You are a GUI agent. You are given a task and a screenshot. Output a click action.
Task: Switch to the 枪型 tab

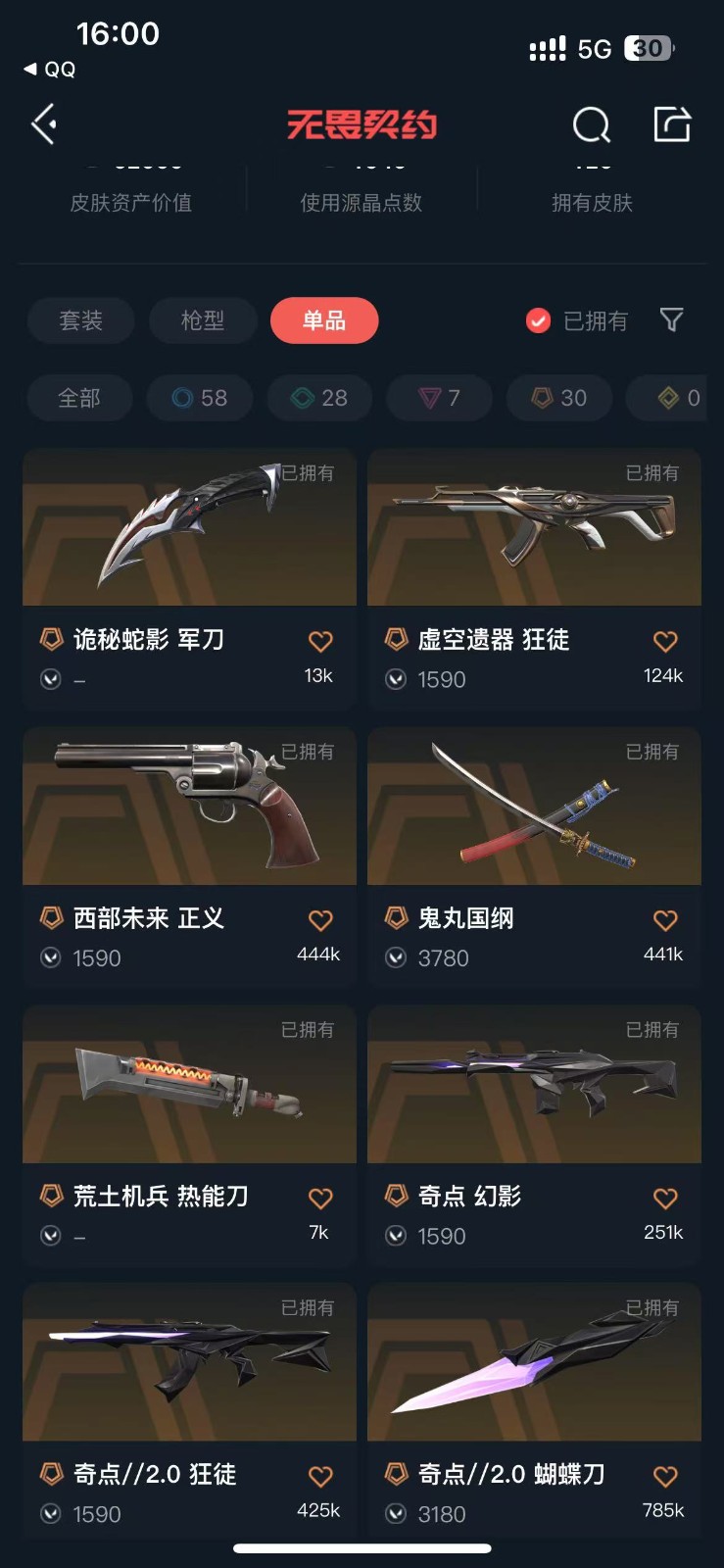click(x=203, y=320)
